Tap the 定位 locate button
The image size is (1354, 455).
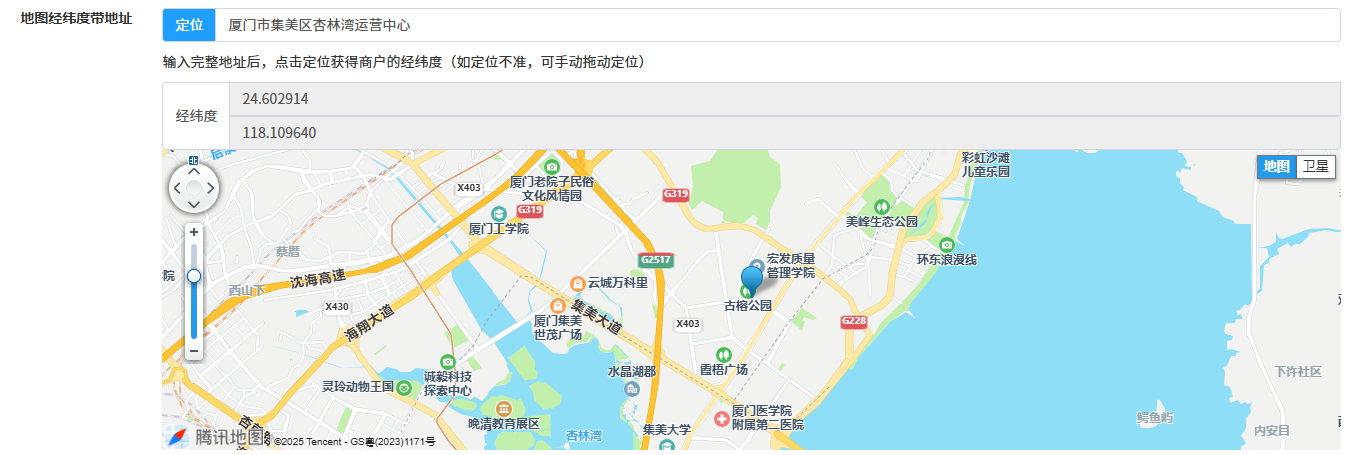190,25
